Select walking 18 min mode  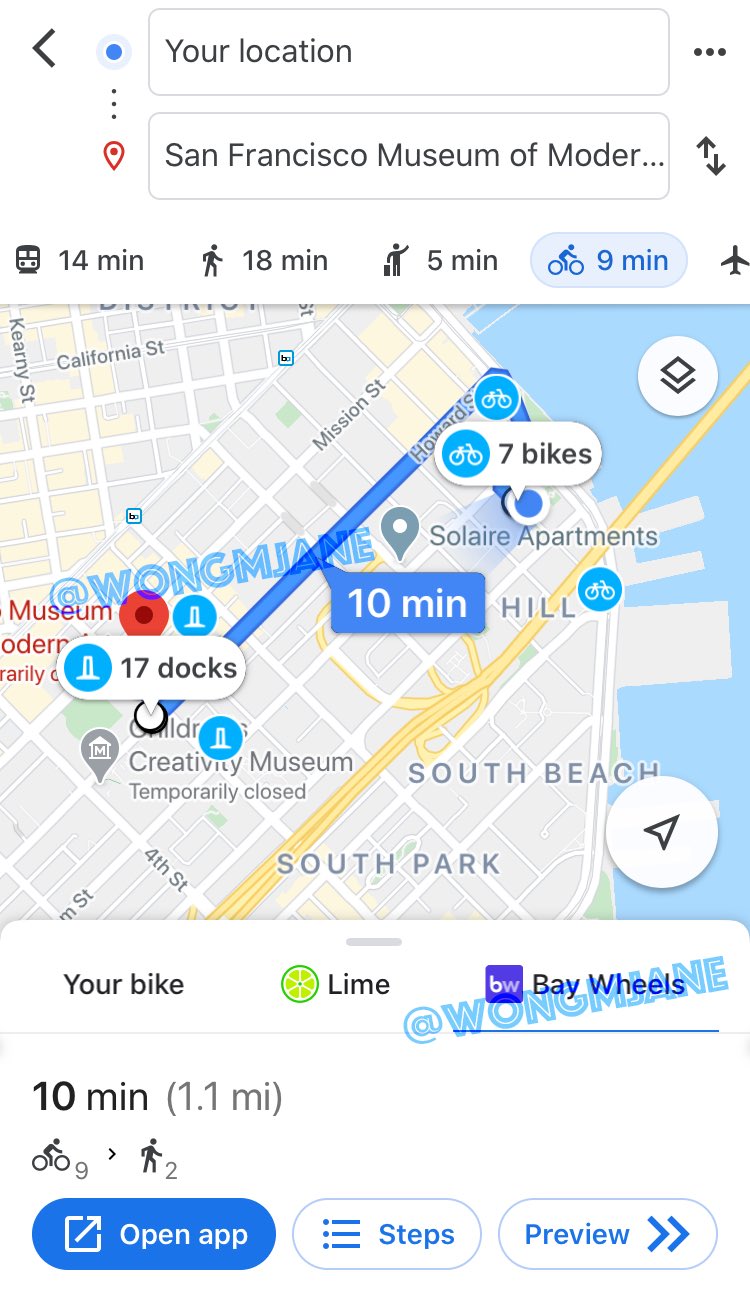264,261
